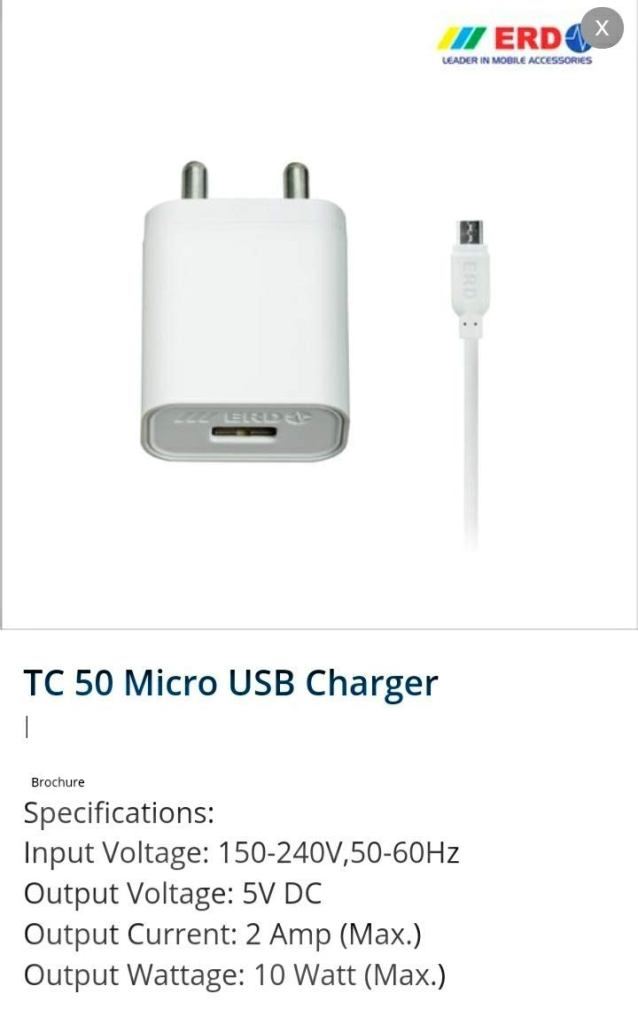Open the Brochure link

click(x=58, y=782)
